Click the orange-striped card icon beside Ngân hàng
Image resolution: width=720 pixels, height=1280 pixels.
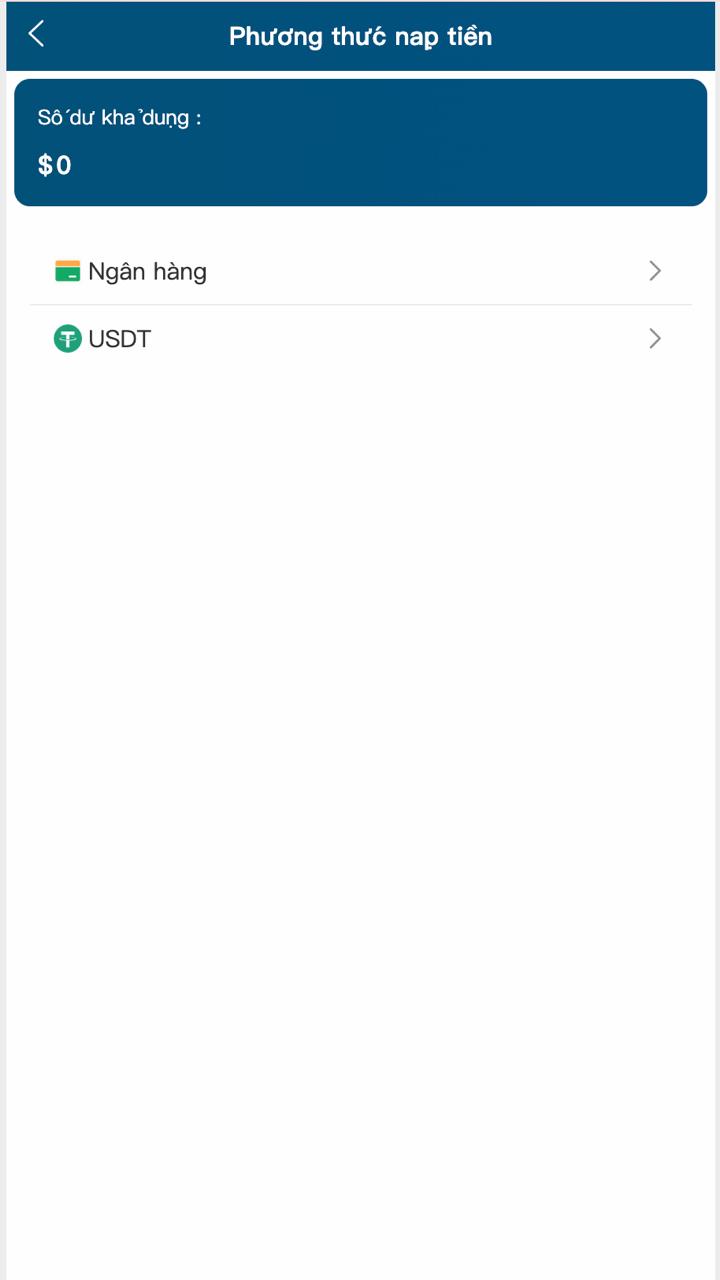(x=66, y=270)
